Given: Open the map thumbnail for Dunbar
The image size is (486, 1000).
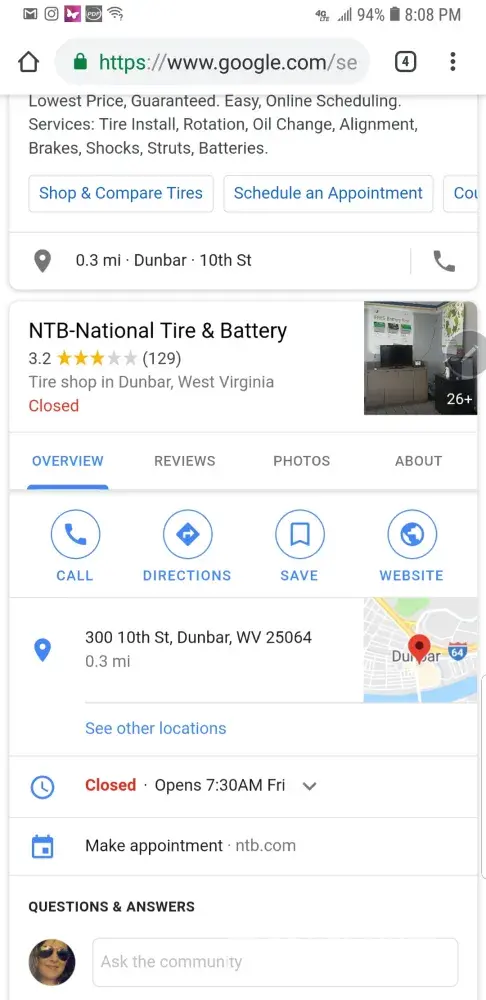Looking at the screenshot, I should [420, 650].
